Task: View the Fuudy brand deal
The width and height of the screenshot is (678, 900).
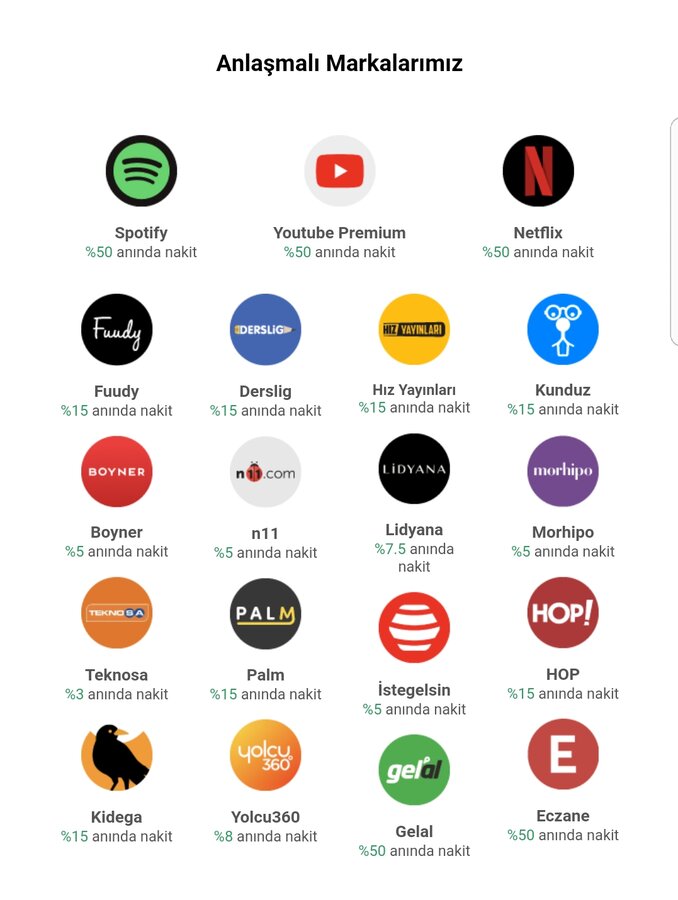Action: 116,329
